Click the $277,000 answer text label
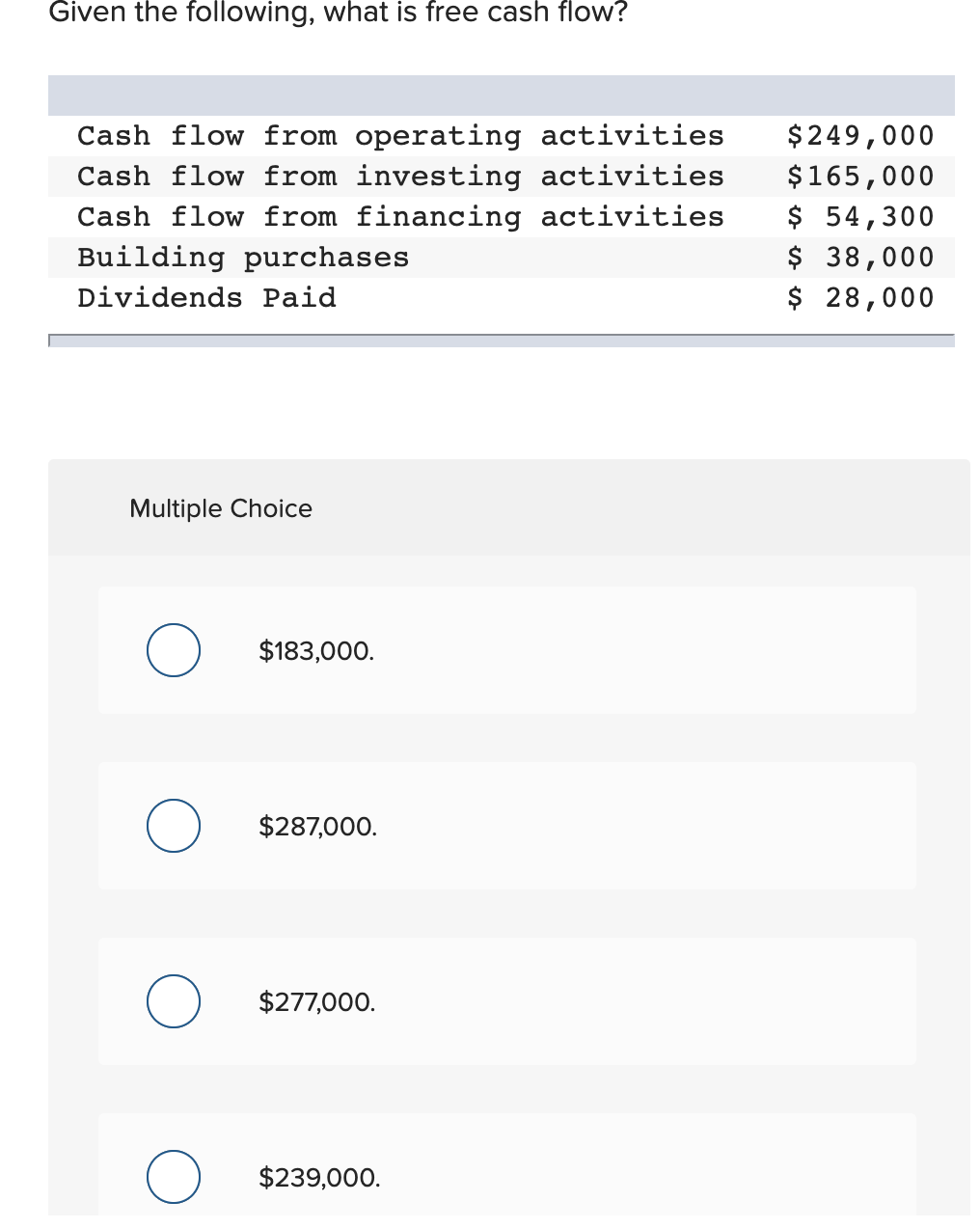Viewport: 980px width, 1229px height. tap(316, 1001)
